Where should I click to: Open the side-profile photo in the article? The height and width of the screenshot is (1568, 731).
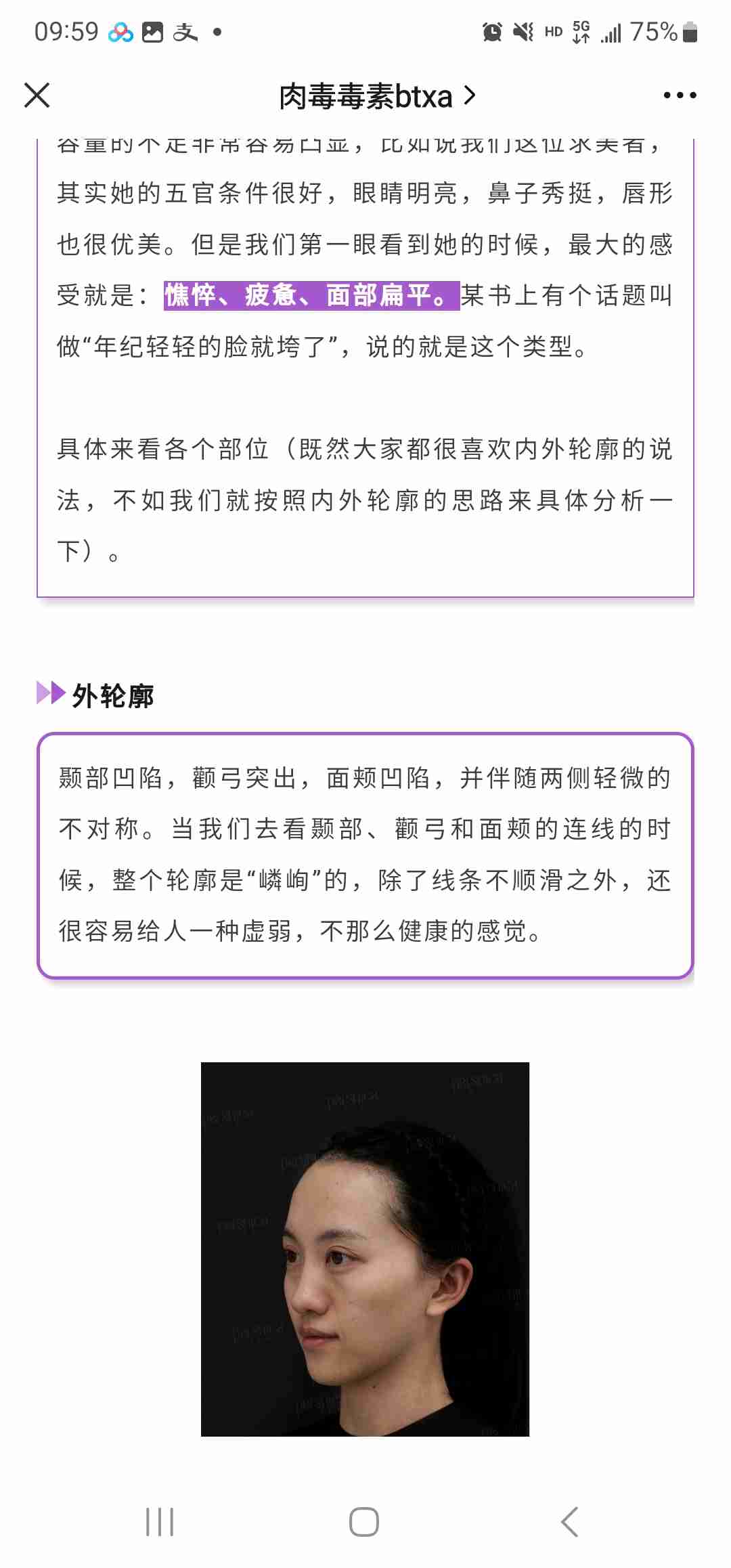point(365,1249)
